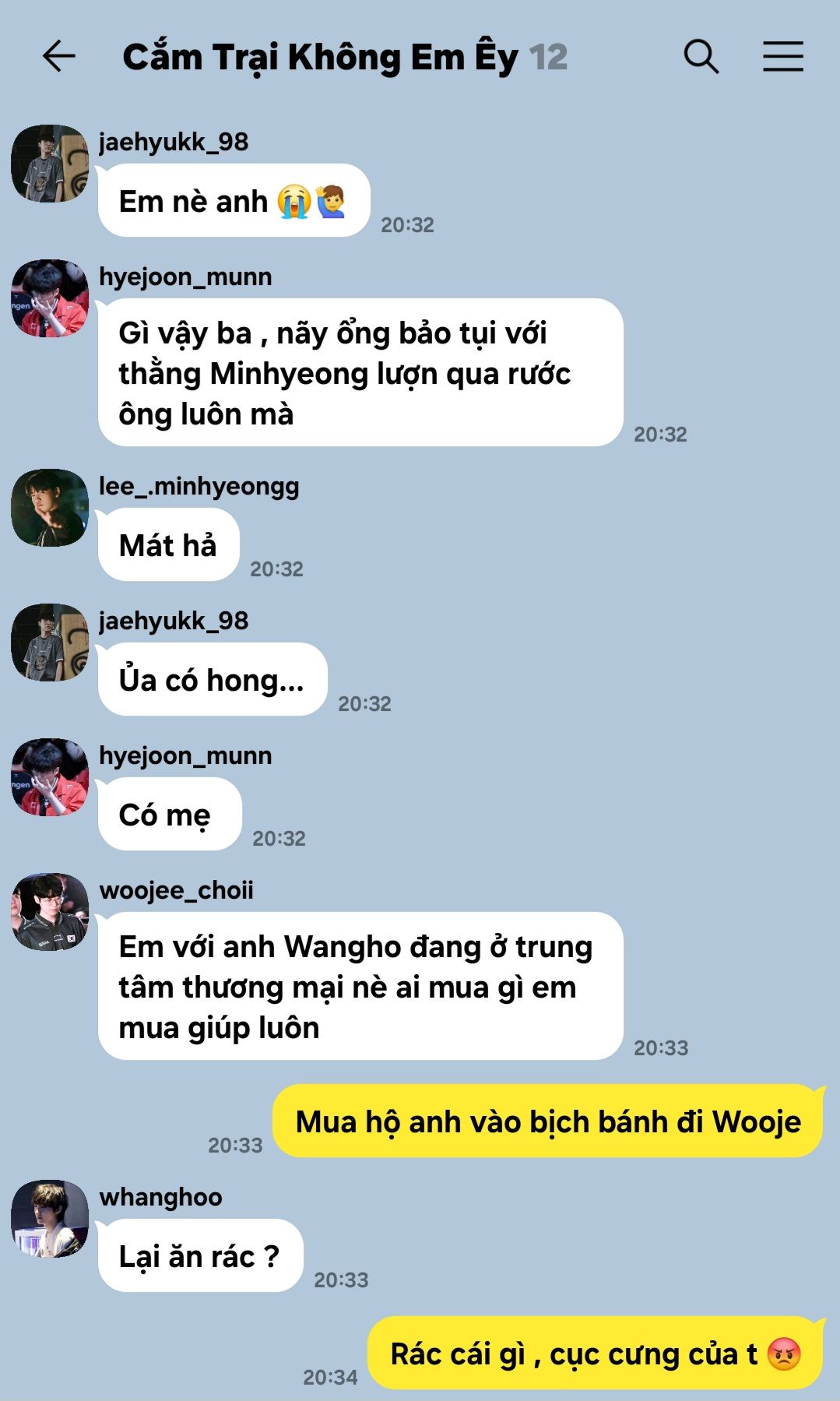840x1401 pixels.
Task: Search within the group chat
Action: pos(701,57)
